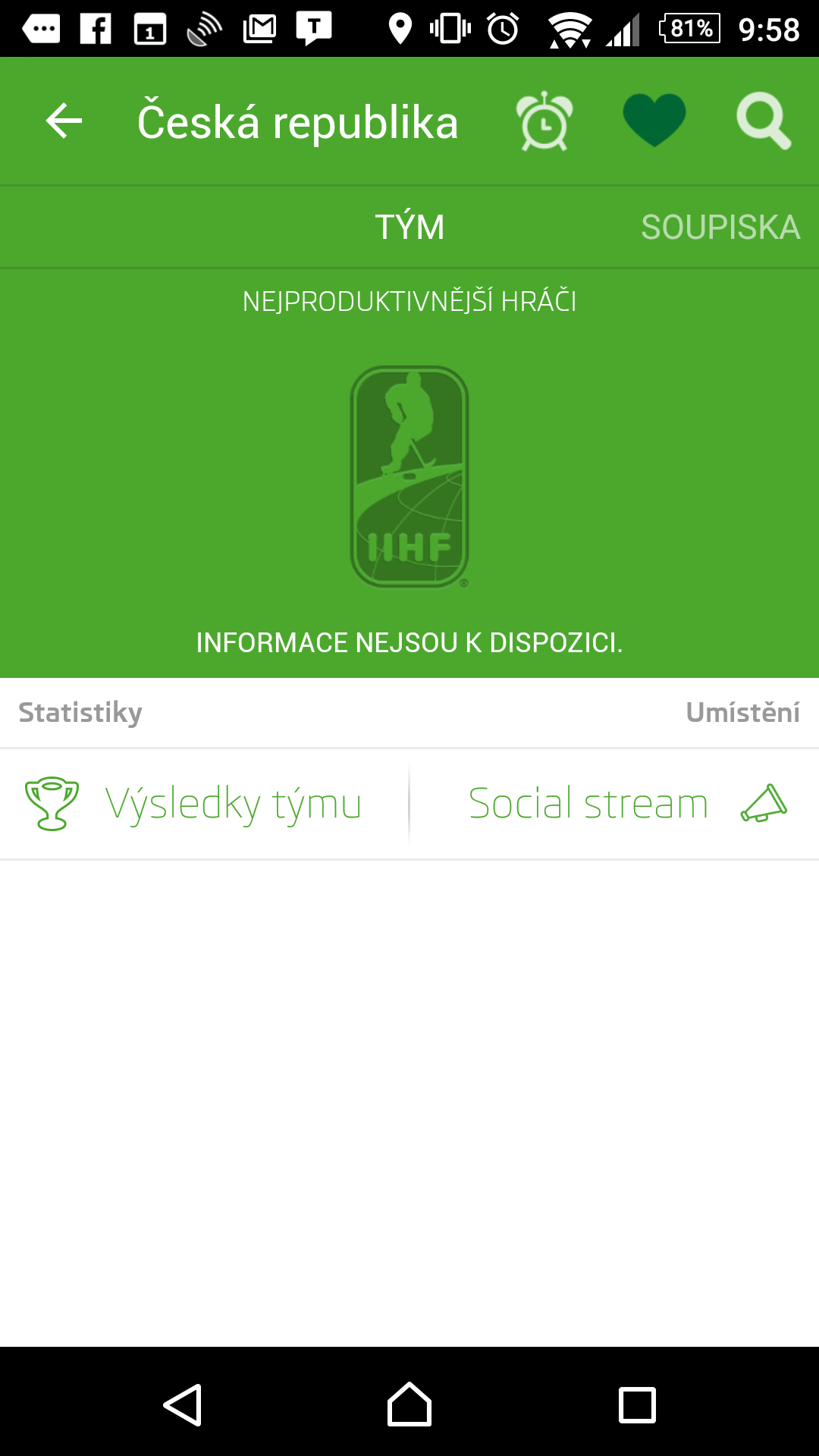Image resolution: width=819 pixels, height=1456 pixels.
Task: Open Výsledky týmu
Action: [205, 804]
